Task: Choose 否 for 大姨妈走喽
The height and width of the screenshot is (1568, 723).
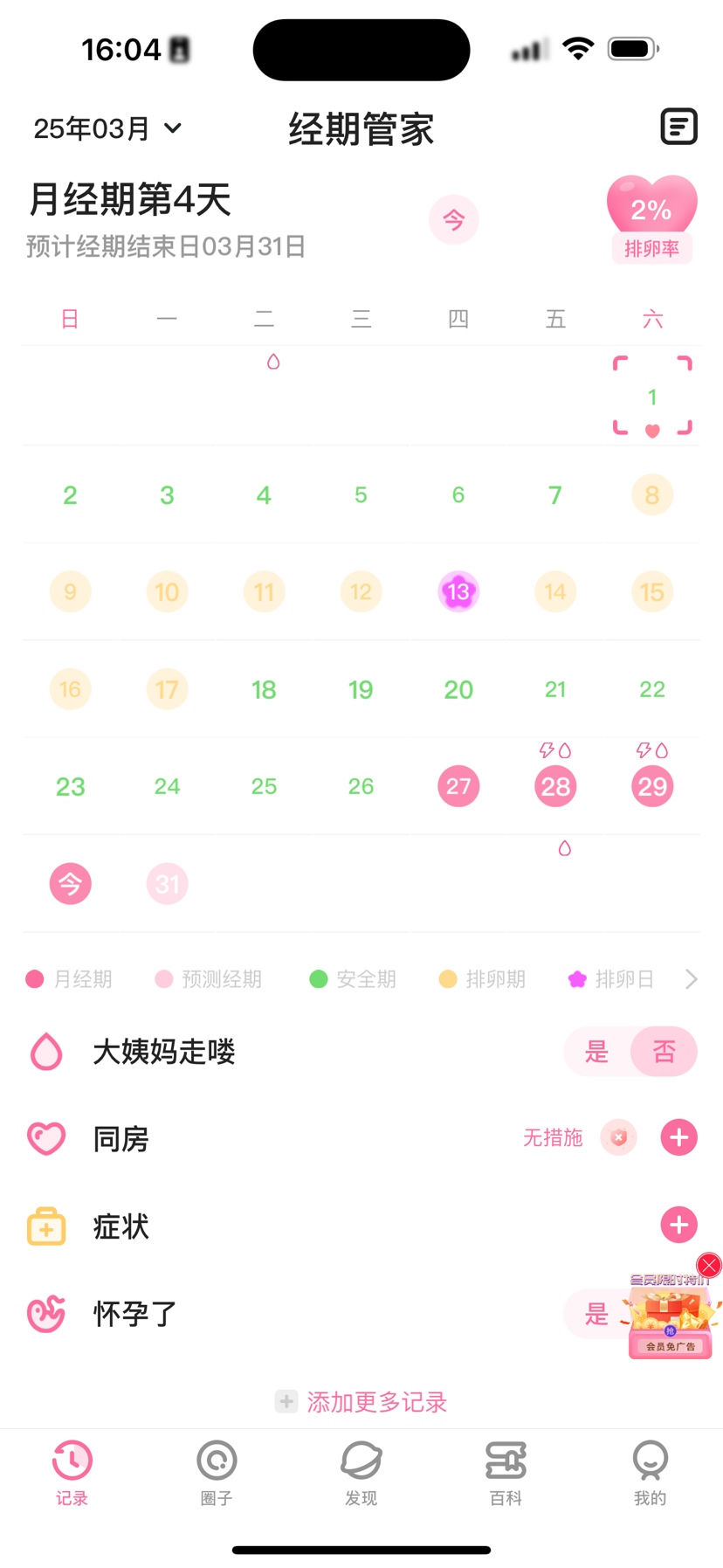Action: coord(664,1051)
